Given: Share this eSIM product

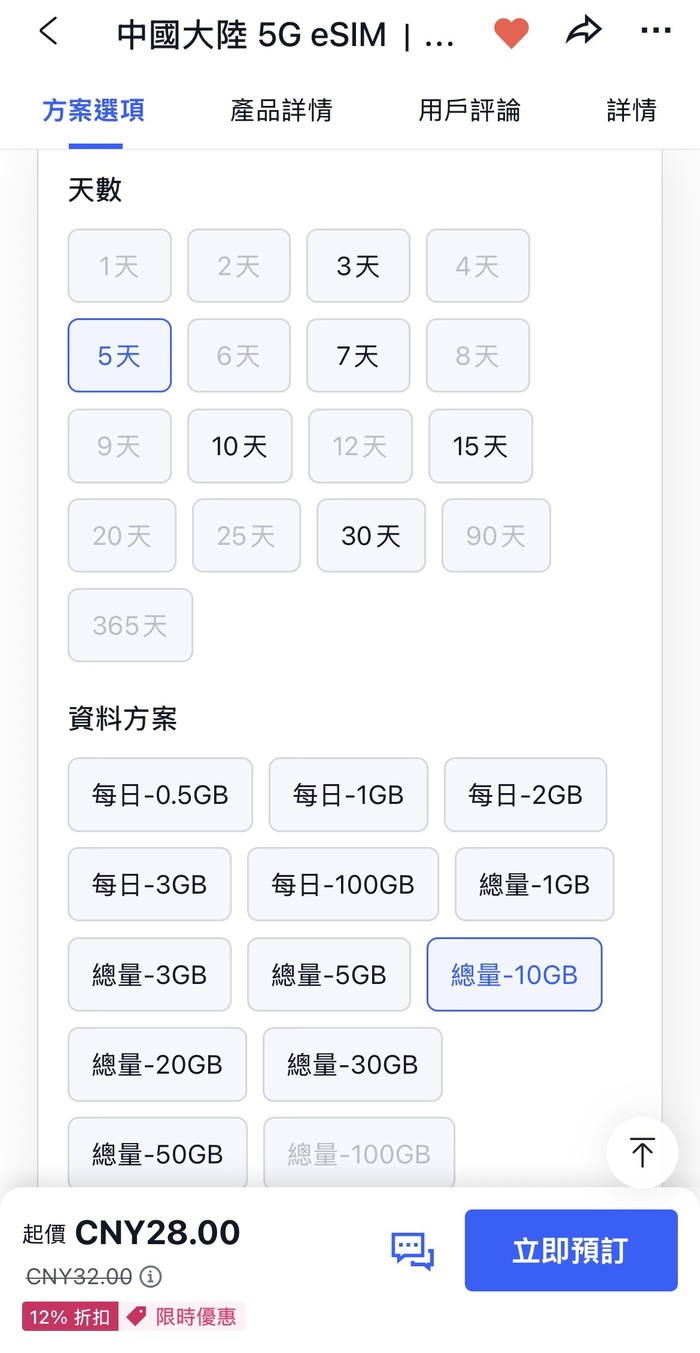Looking at the screenshot, I should tap(582, 33).
